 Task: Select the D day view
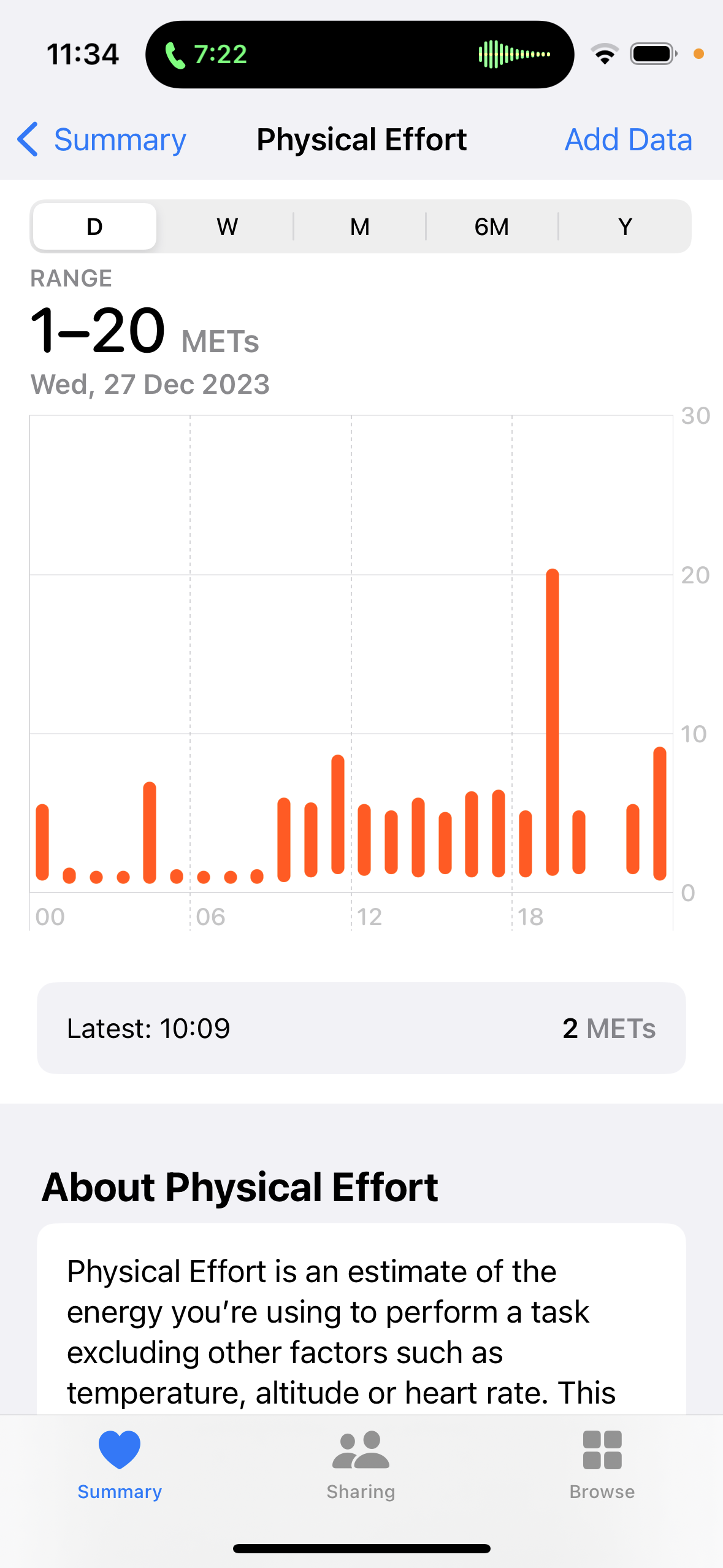tap(94, 227)
